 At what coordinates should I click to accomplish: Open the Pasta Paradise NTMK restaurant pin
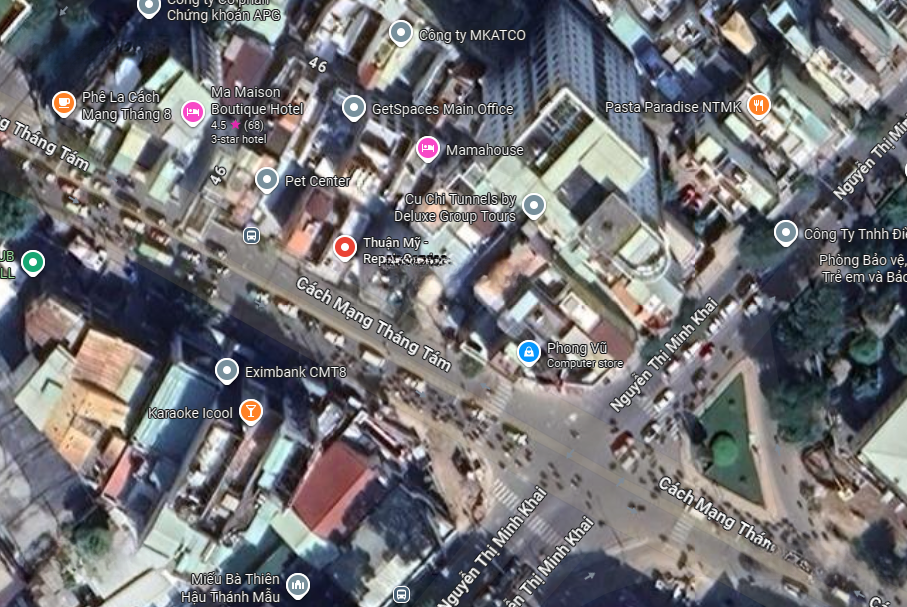click(x=759, y=105)
